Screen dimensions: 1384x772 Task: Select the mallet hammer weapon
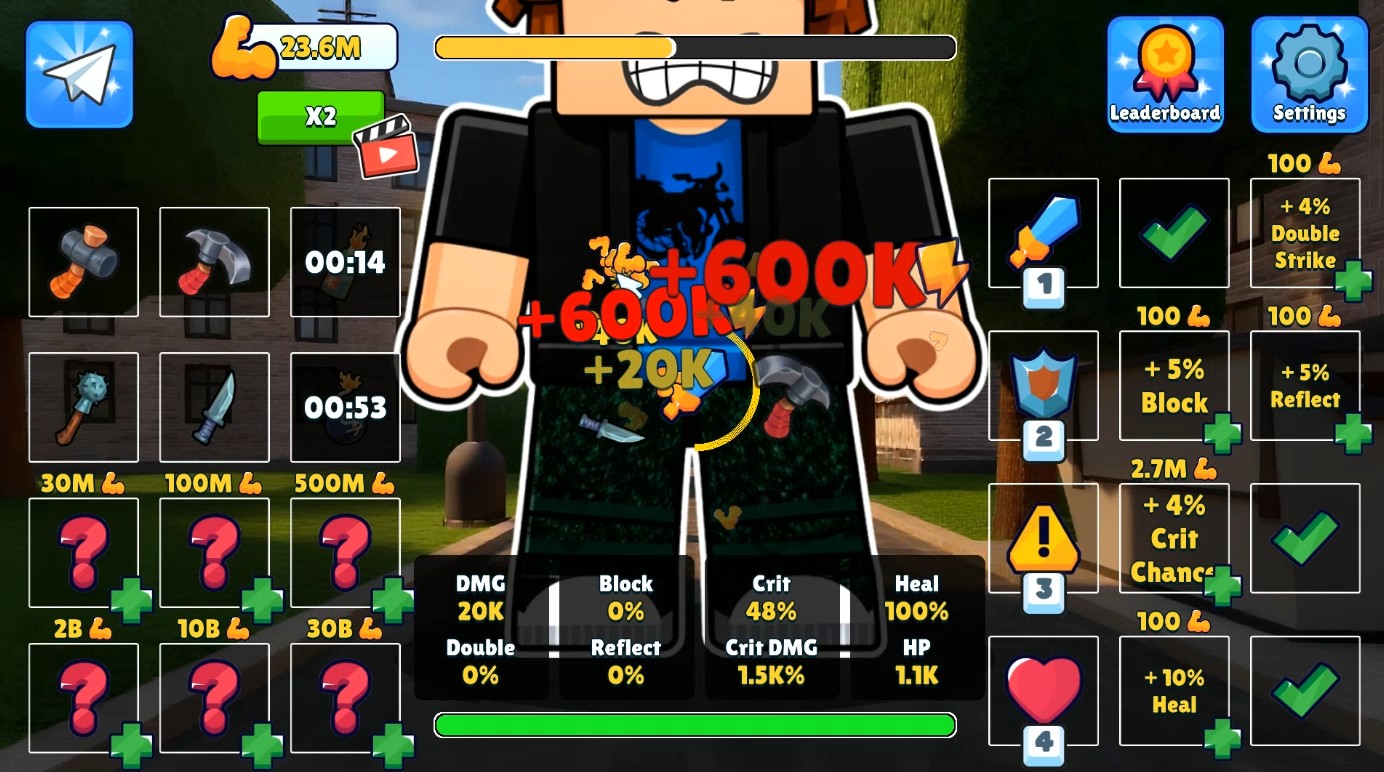pos(84,262)
